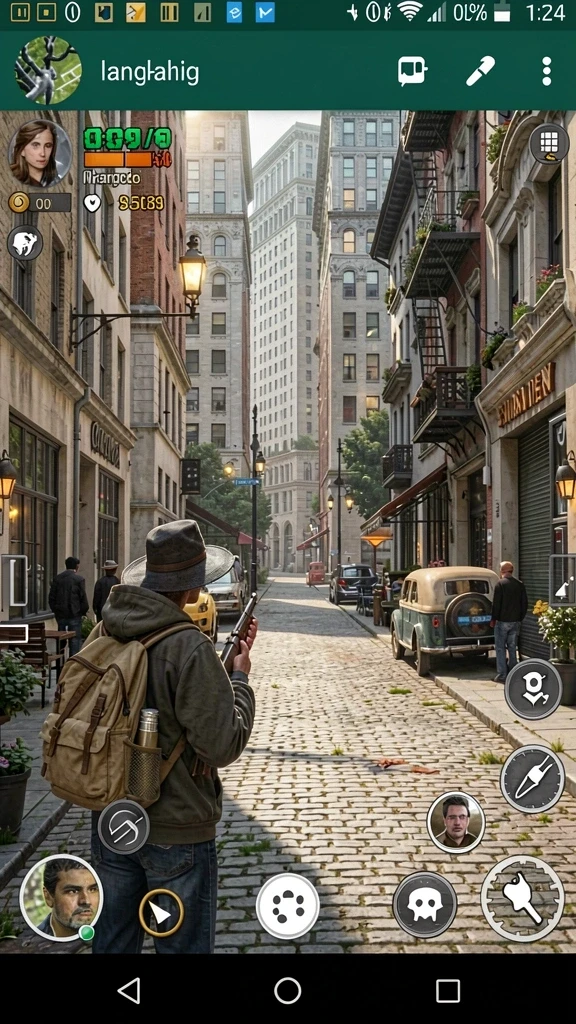The width and height of the screenshot is (576, 1024).
Task: Open the man's portrait with the green dot
Action: 61,897
